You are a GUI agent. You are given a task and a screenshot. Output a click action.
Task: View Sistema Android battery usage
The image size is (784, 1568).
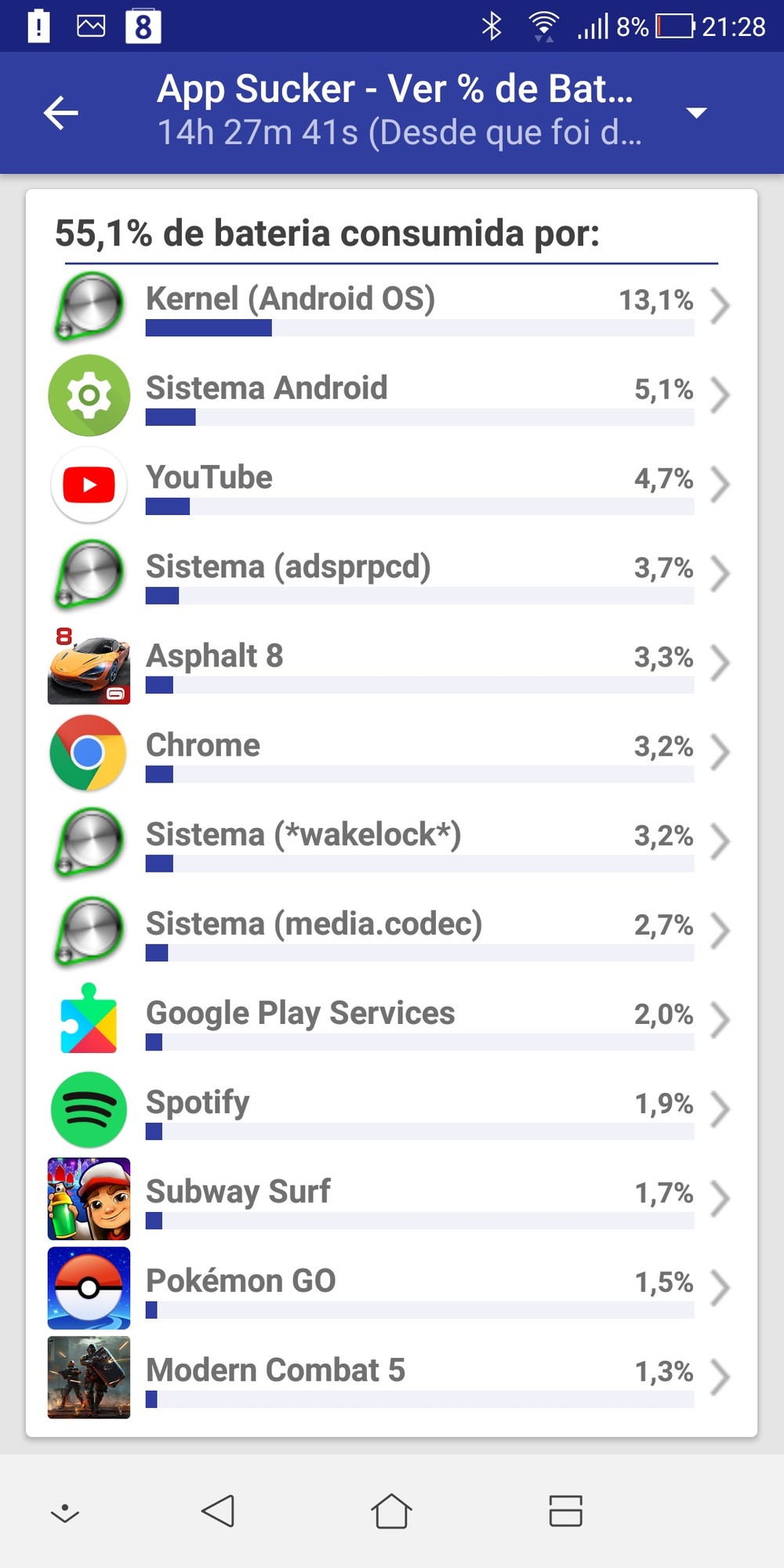392,395
